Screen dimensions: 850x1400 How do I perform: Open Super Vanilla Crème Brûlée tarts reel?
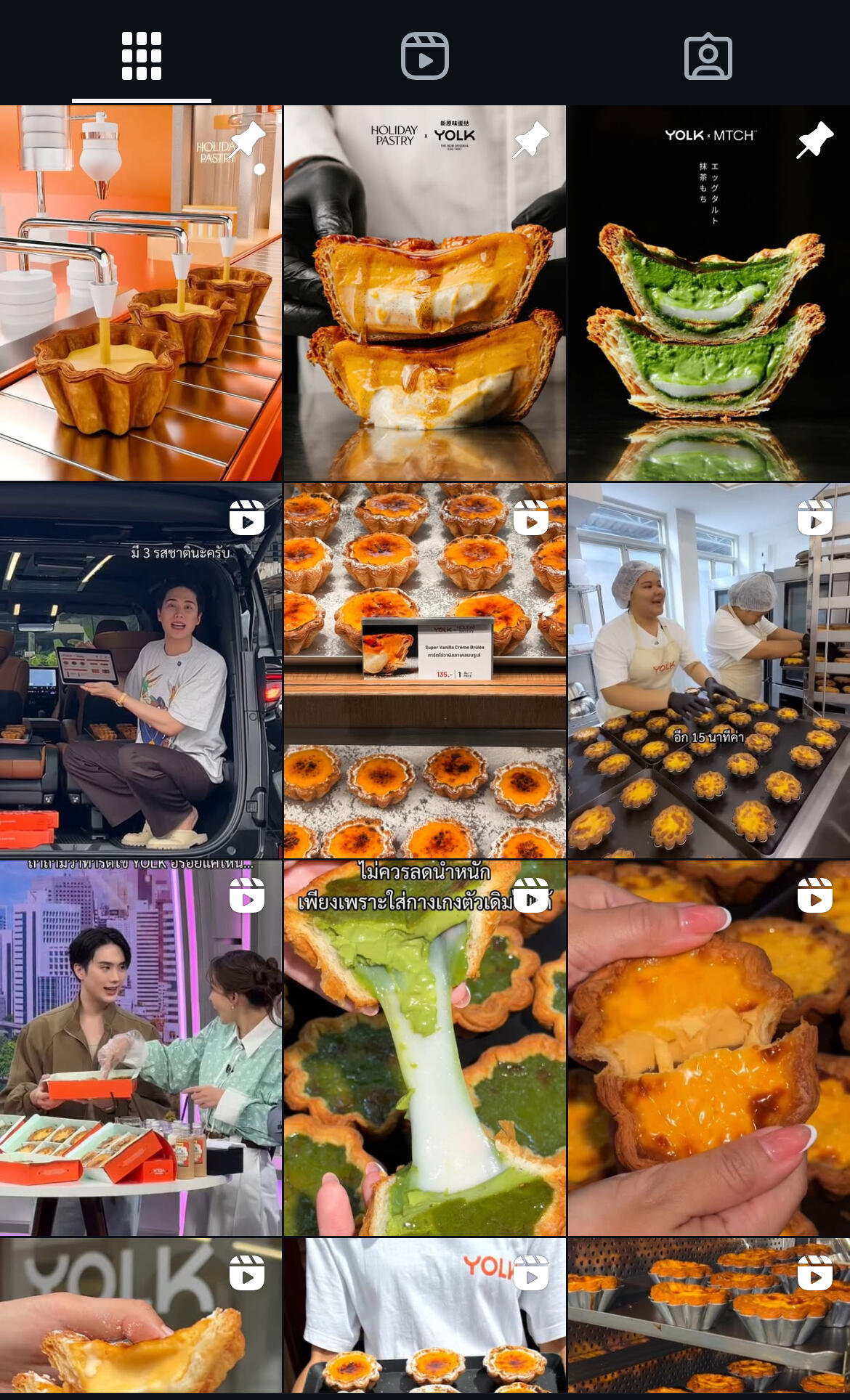[425, 672]
